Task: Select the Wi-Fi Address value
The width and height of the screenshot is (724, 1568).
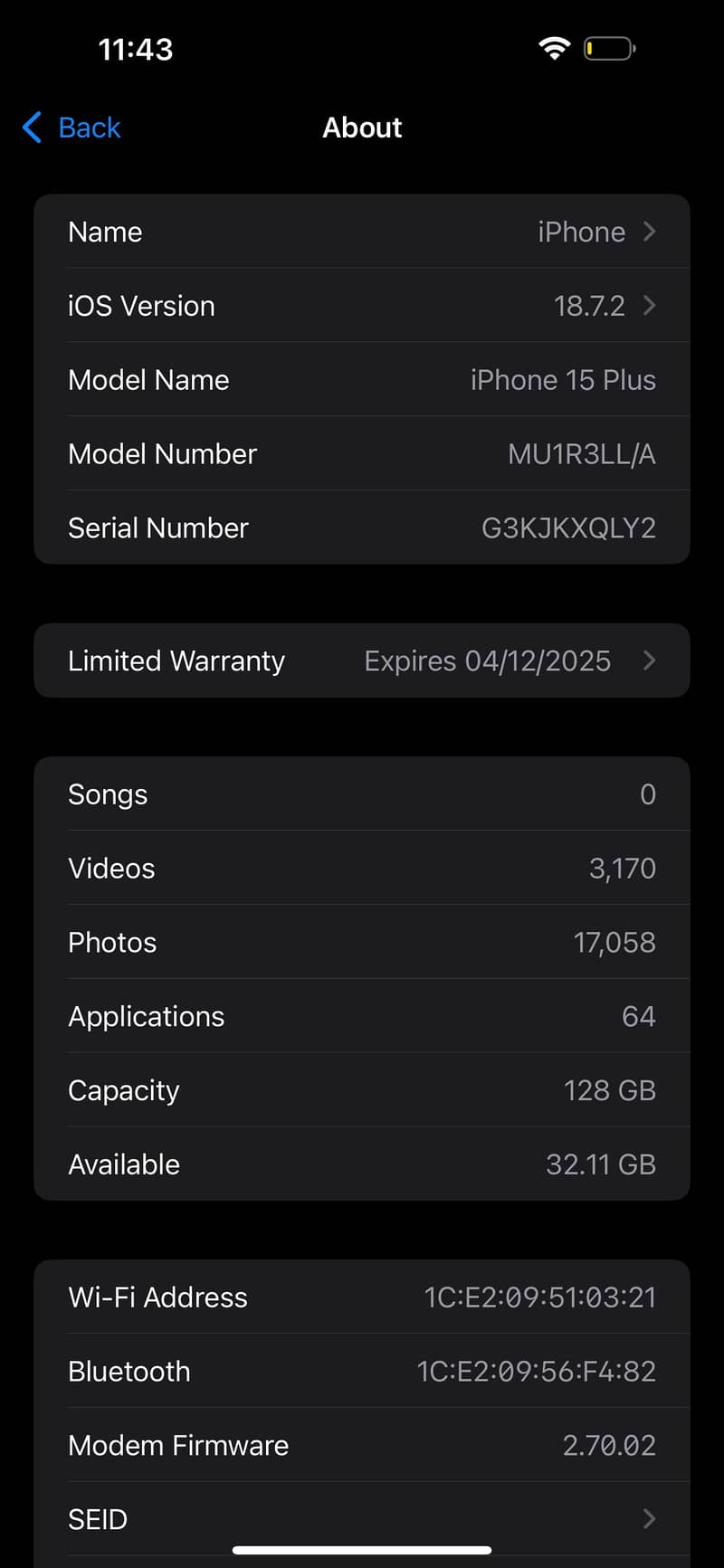Action: (x=540, y=1297)
